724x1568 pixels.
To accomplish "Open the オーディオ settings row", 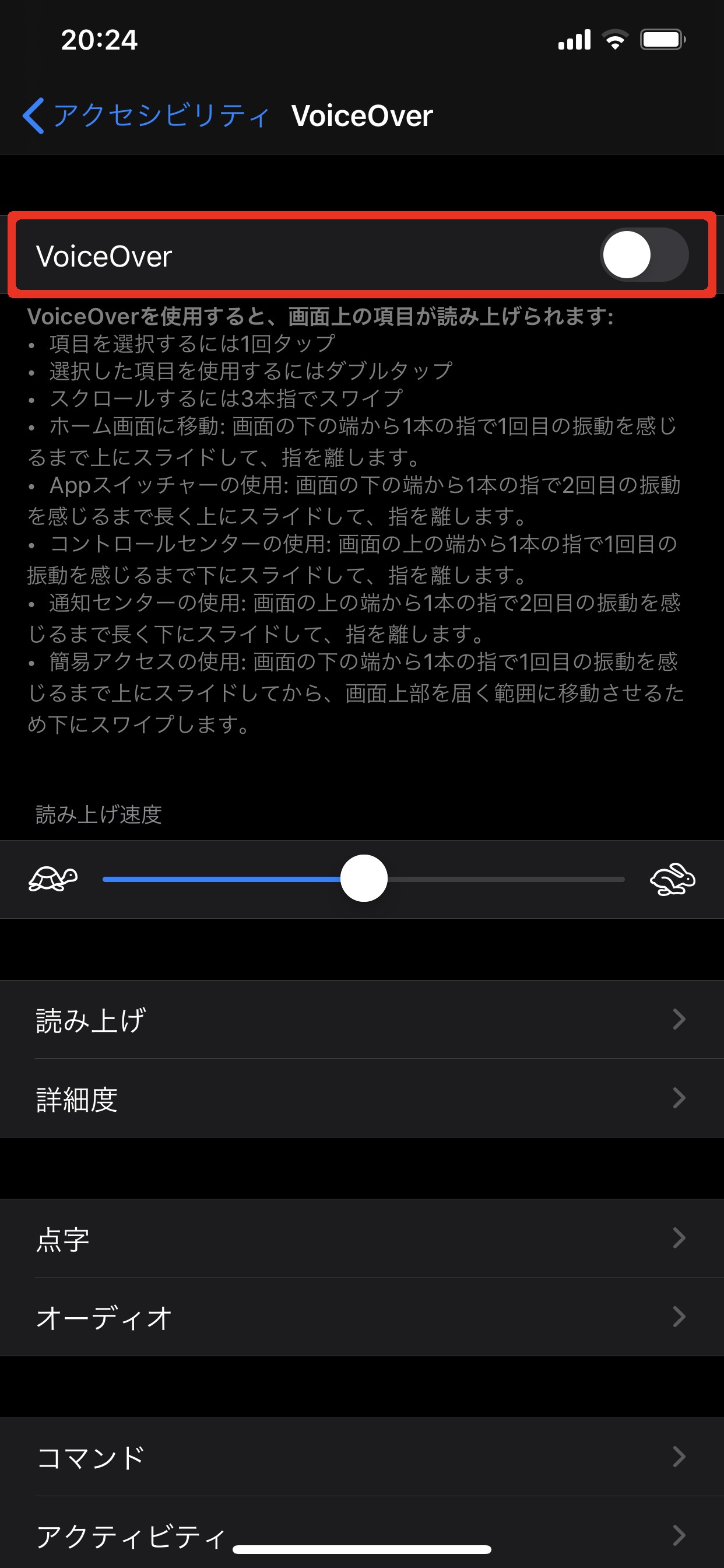I will click(361, 1317).
